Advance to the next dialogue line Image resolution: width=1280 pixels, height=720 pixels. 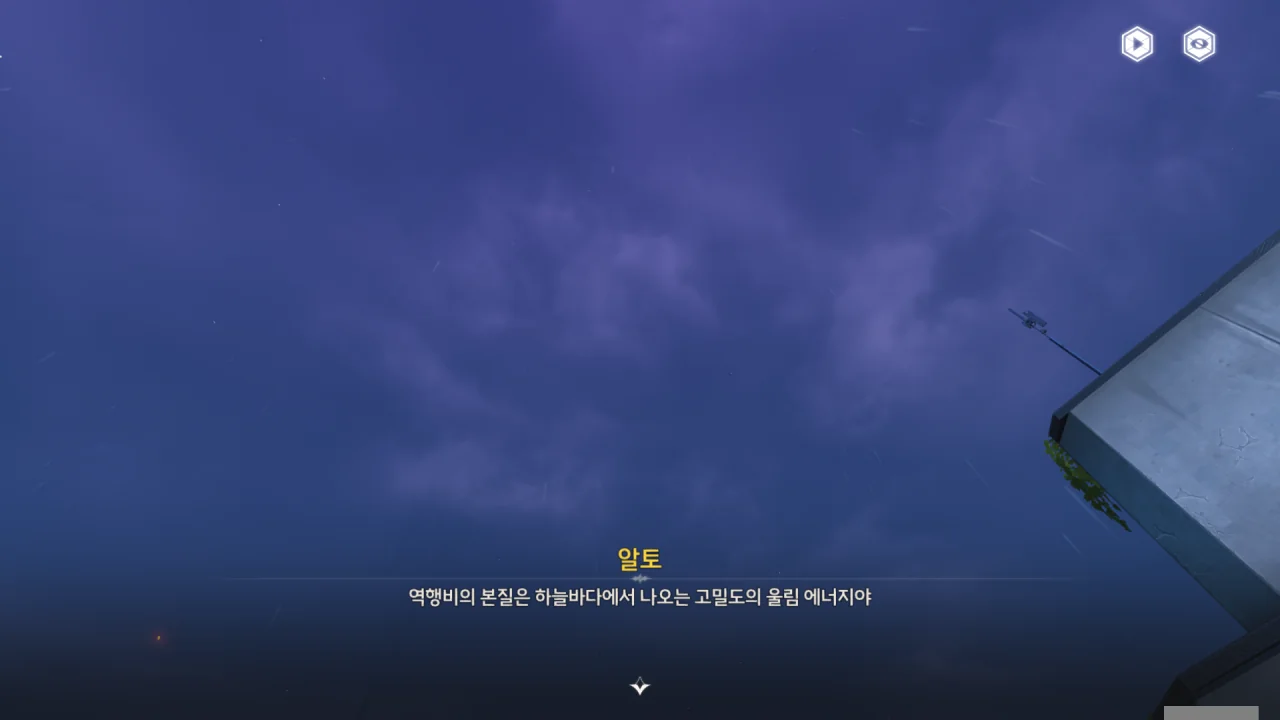tap(640, 686)
